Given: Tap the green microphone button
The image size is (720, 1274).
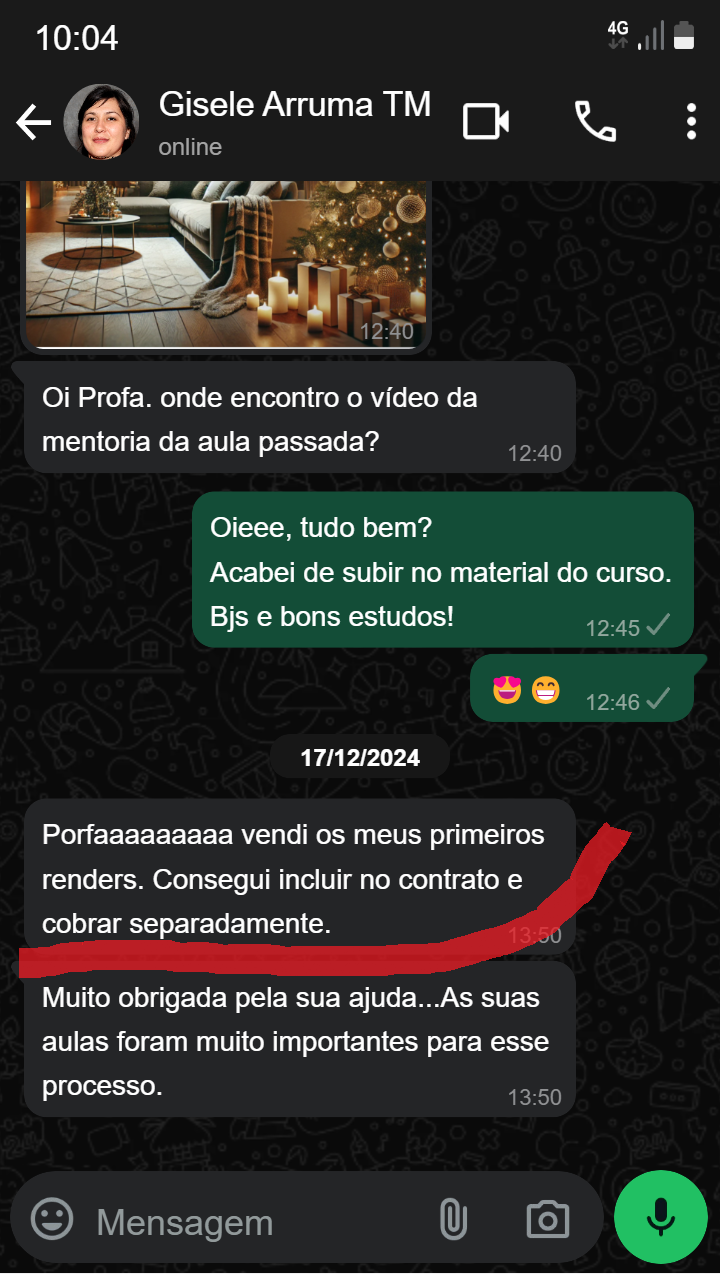Looking at the screenshot, I should click(x=660, y=1217).
